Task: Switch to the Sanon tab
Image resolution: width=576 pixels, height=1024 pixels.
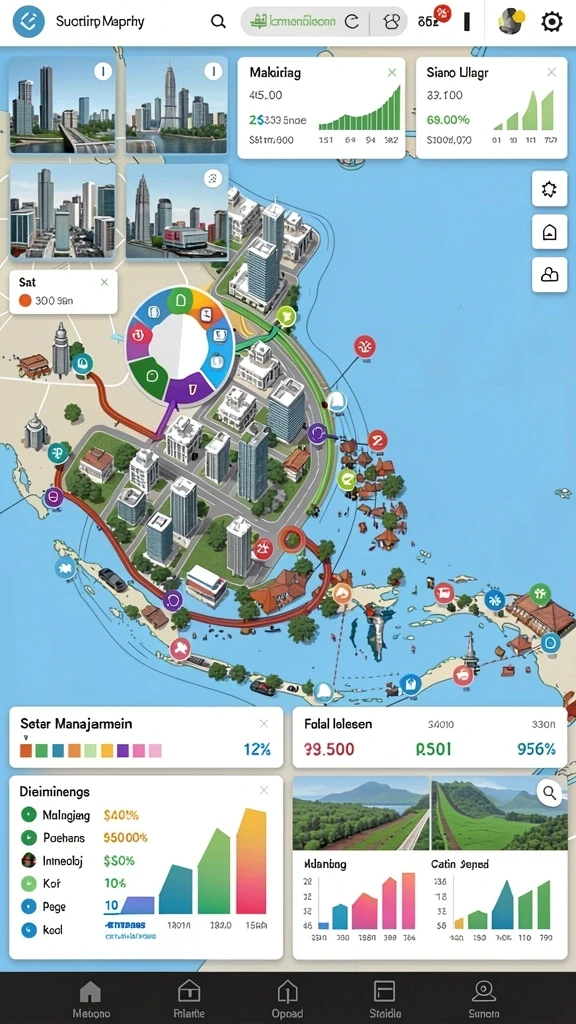Action: pos(484,999)
